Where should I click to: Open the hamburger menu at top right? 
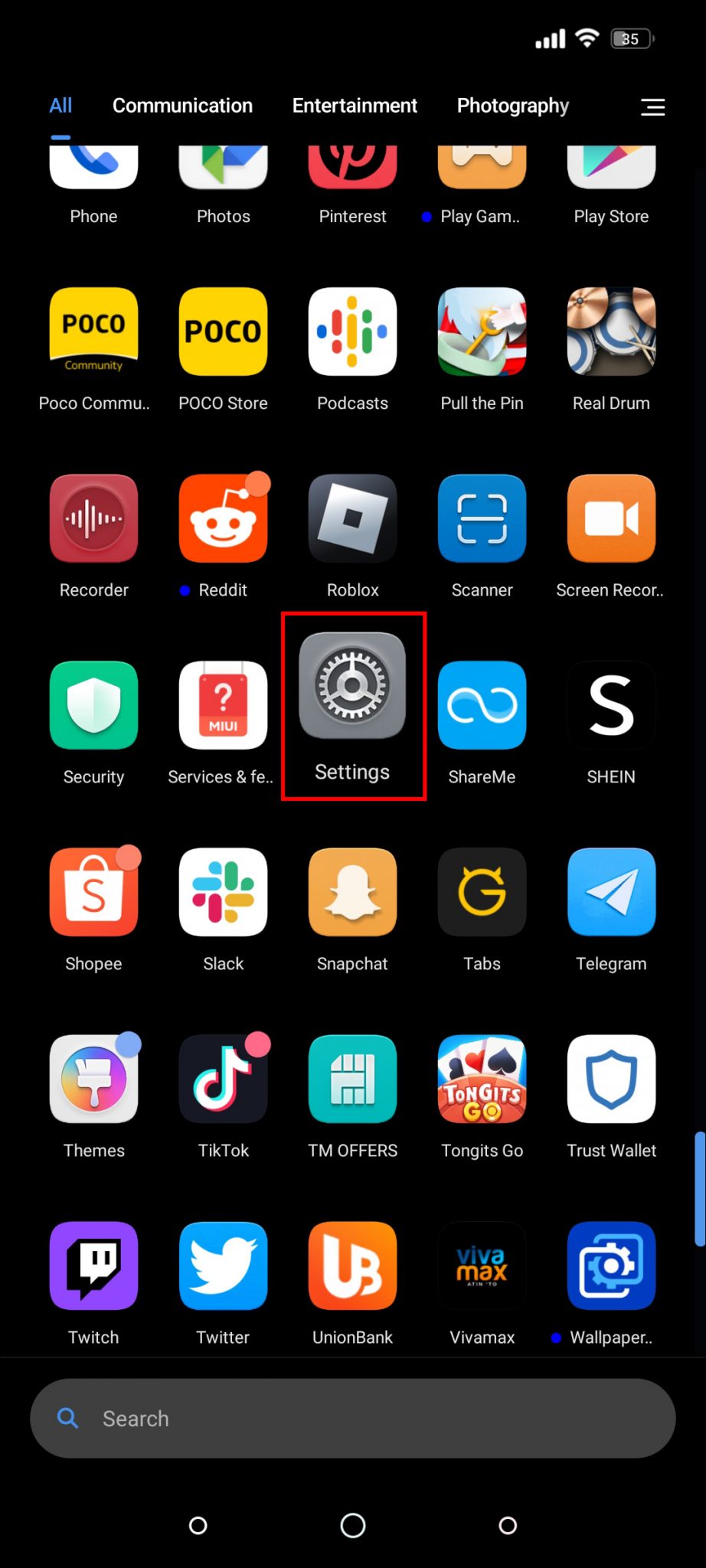coord(652,107)
